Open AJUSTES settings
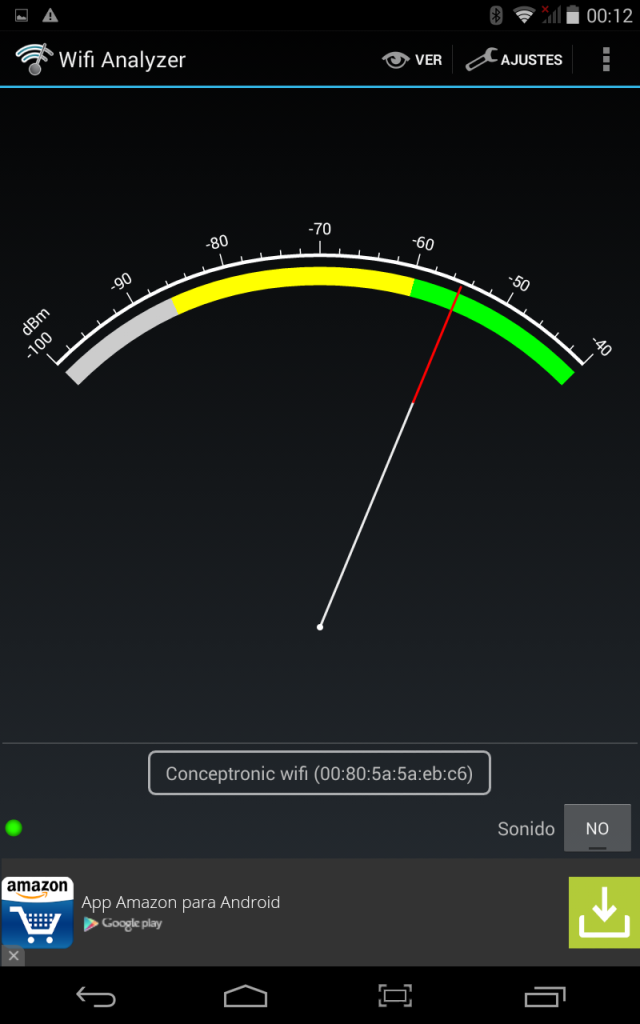This screenshot has width=640, height=1024. coord(514,60)
